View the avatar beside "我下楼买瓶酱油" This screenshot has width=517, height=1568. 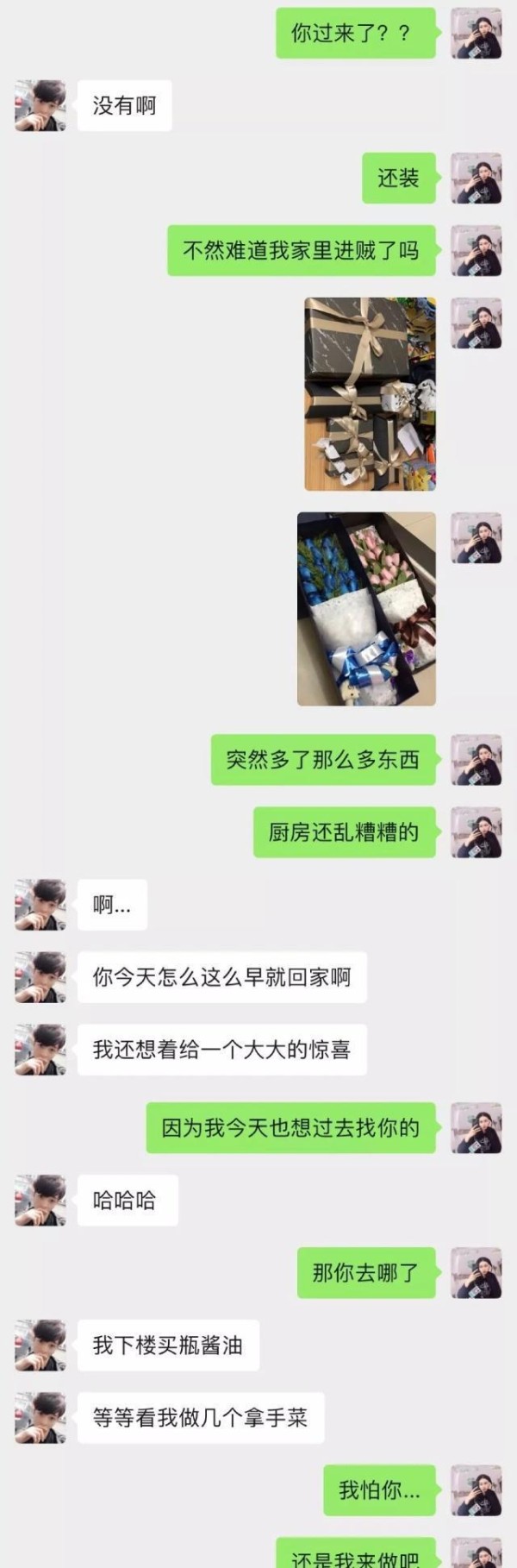click(x=40, y=1345)
